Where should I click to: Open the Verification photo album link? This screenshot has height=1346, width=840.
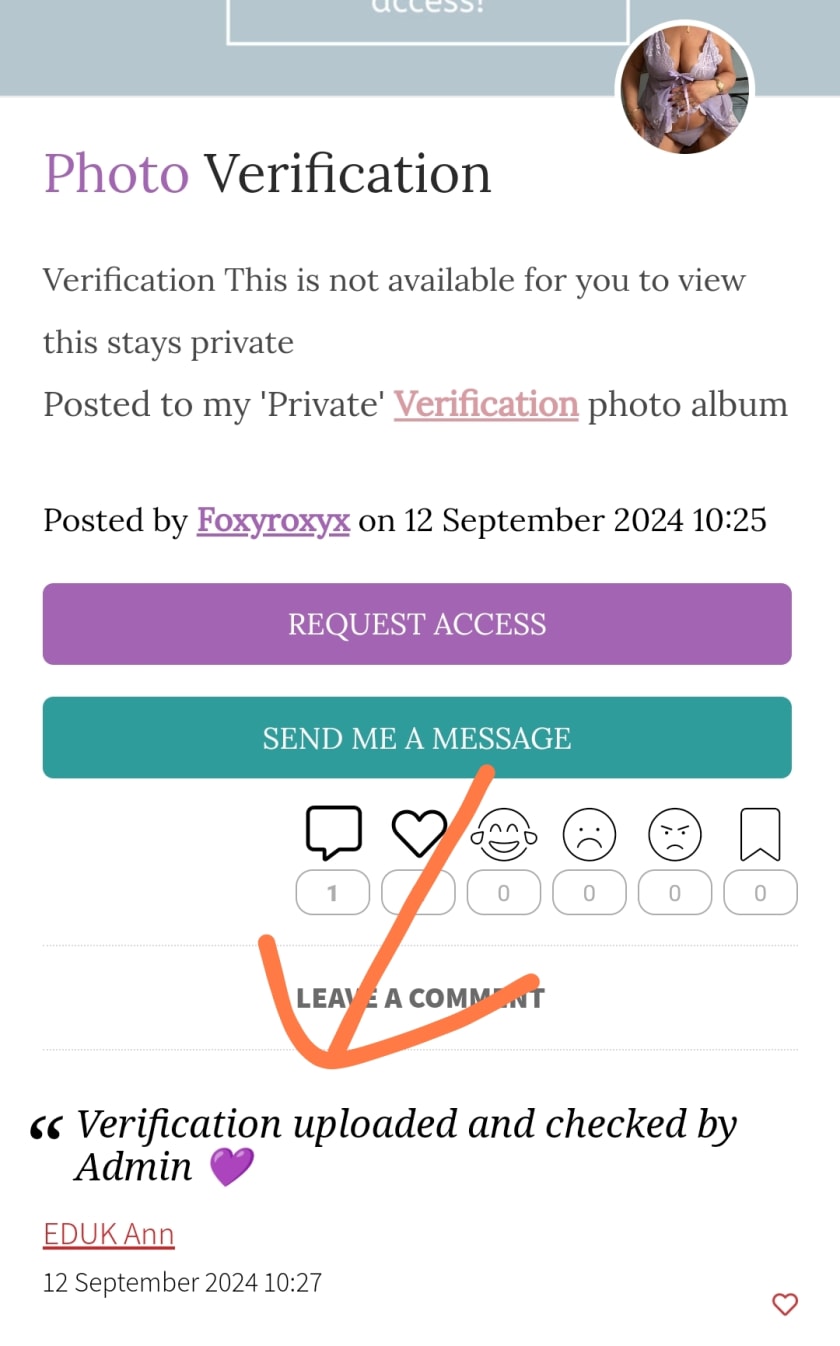click(x=486, y=404)
